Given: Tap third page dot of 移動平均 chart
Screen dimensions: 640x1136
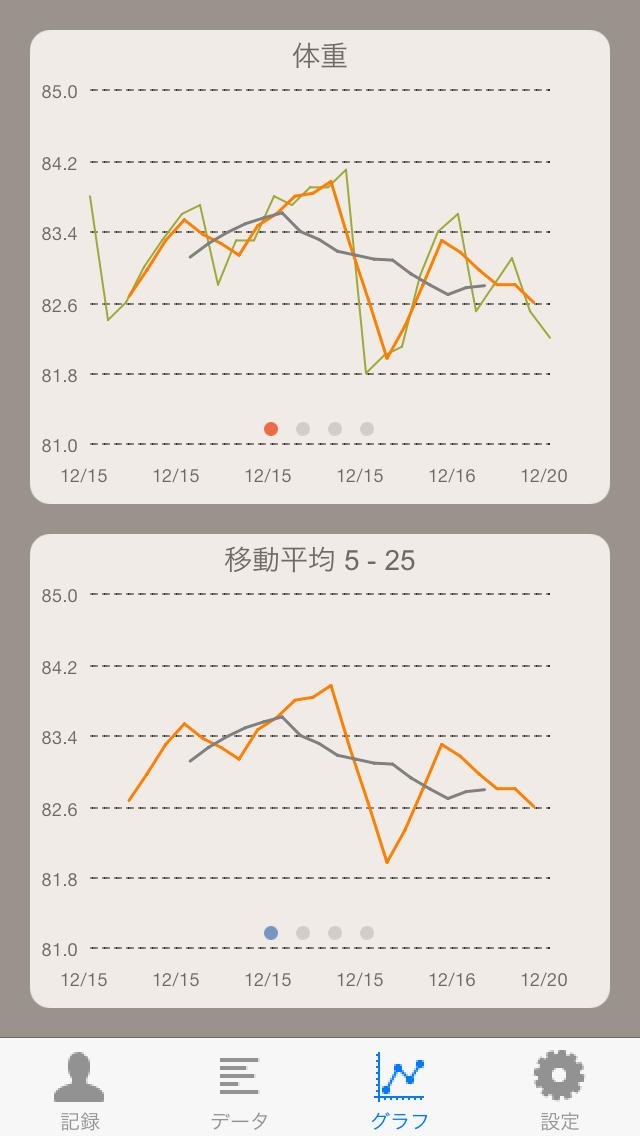Looking at the screenshot, I should click(x=335, y=933).
